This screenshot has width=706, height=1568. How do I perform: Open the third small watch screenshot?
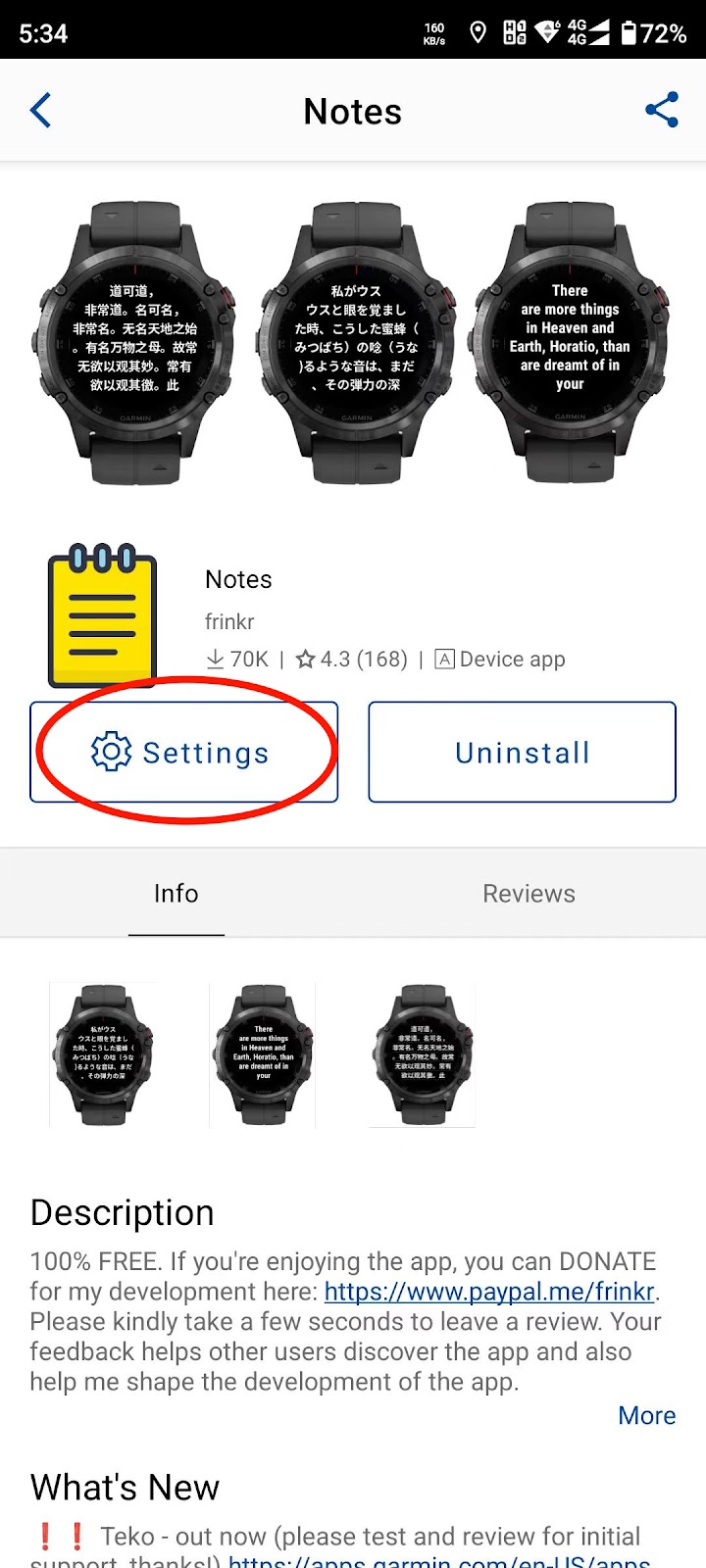(x=422, y=1054)
